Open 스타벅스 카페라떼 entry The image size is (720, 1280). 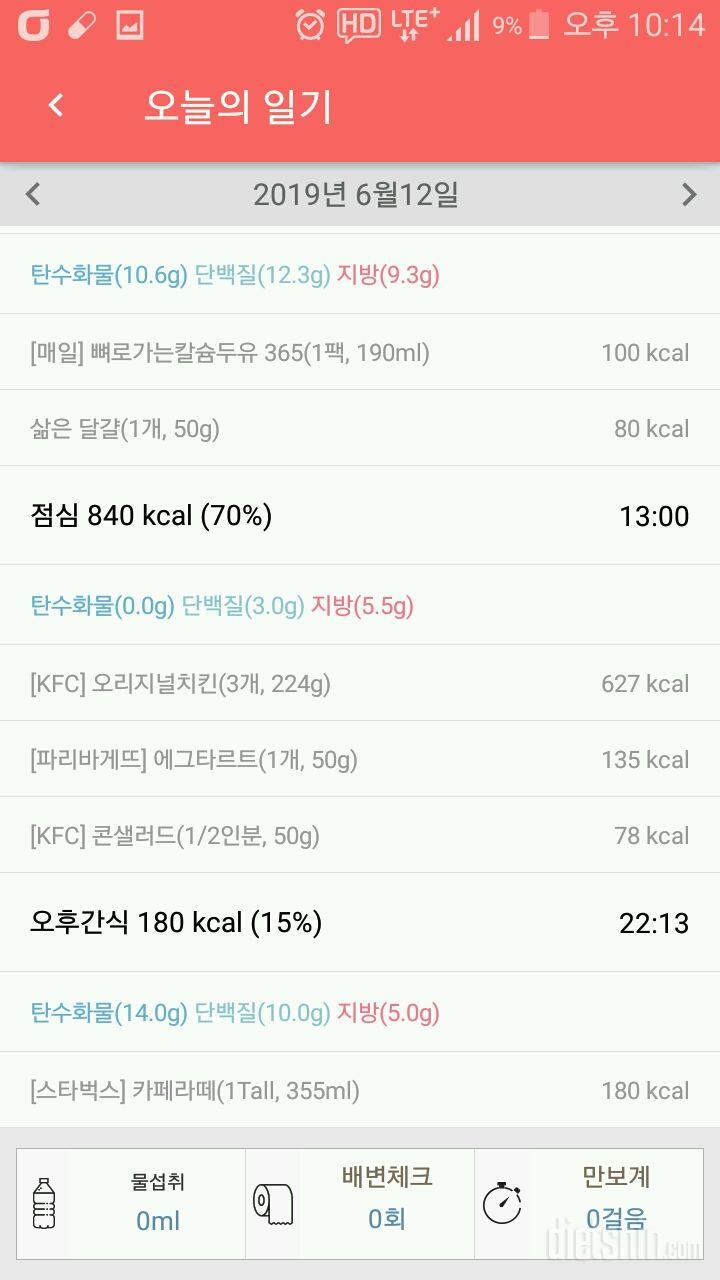360,1090
